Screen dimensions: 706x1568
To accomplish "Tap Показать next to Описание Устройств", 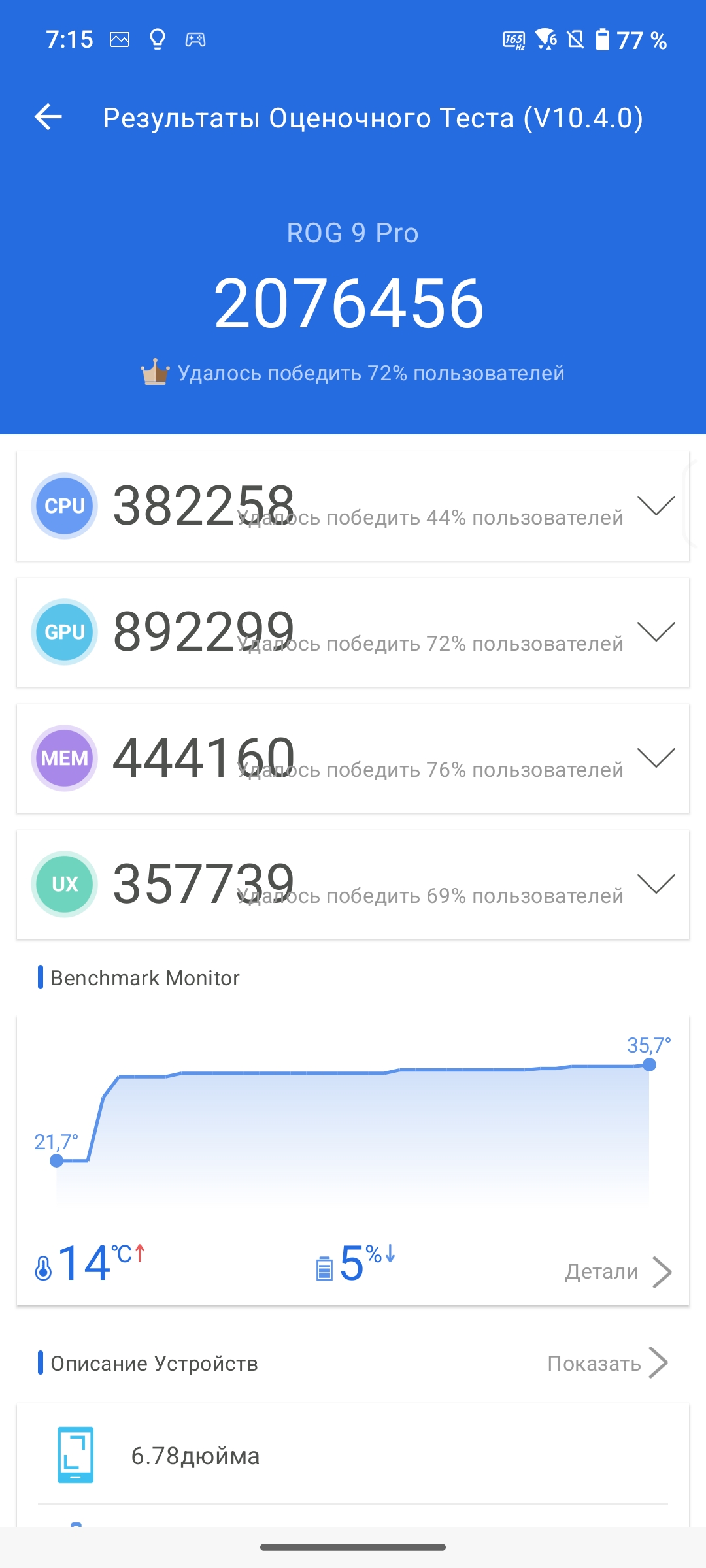I will tap(607, 1364).
